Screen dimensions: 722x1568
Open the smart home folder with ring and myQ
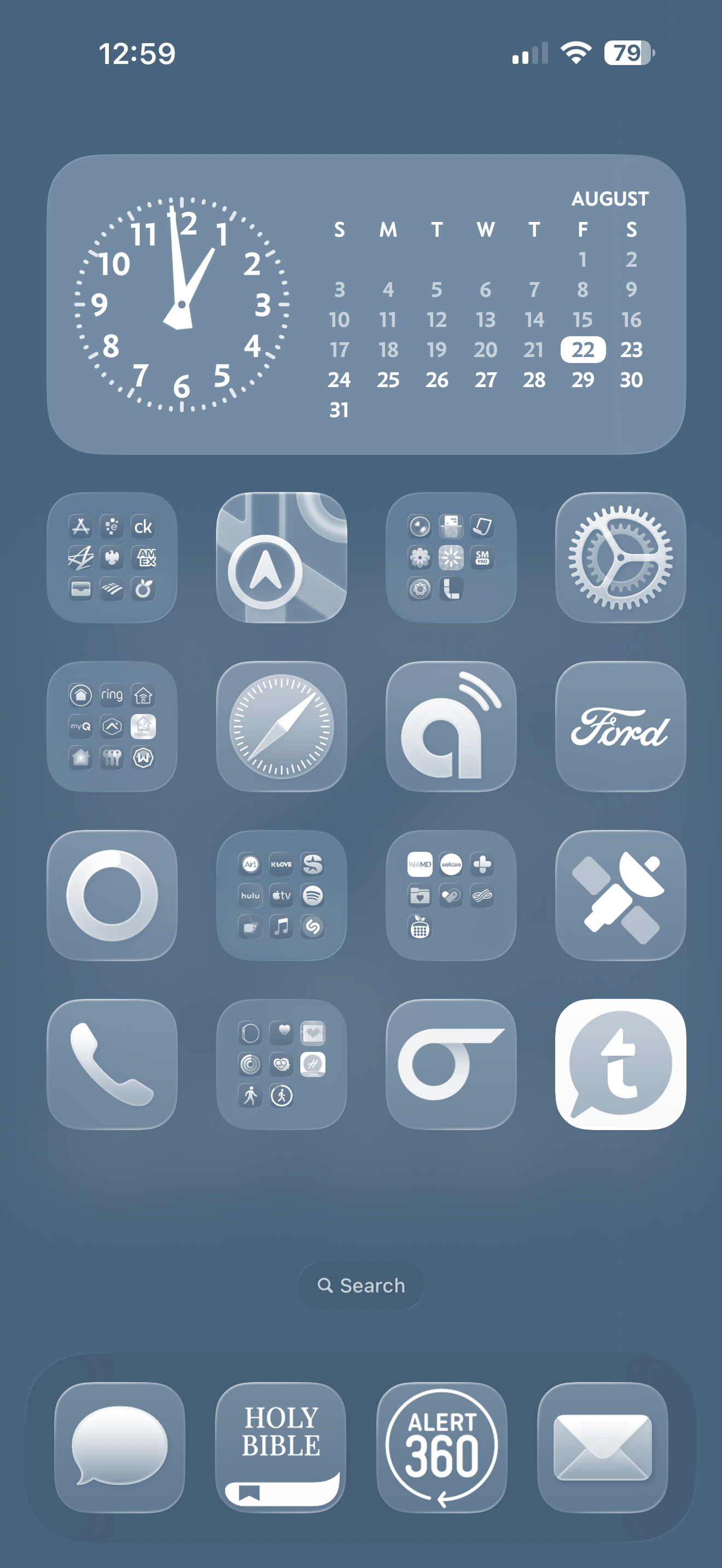(x=112, y=726)
